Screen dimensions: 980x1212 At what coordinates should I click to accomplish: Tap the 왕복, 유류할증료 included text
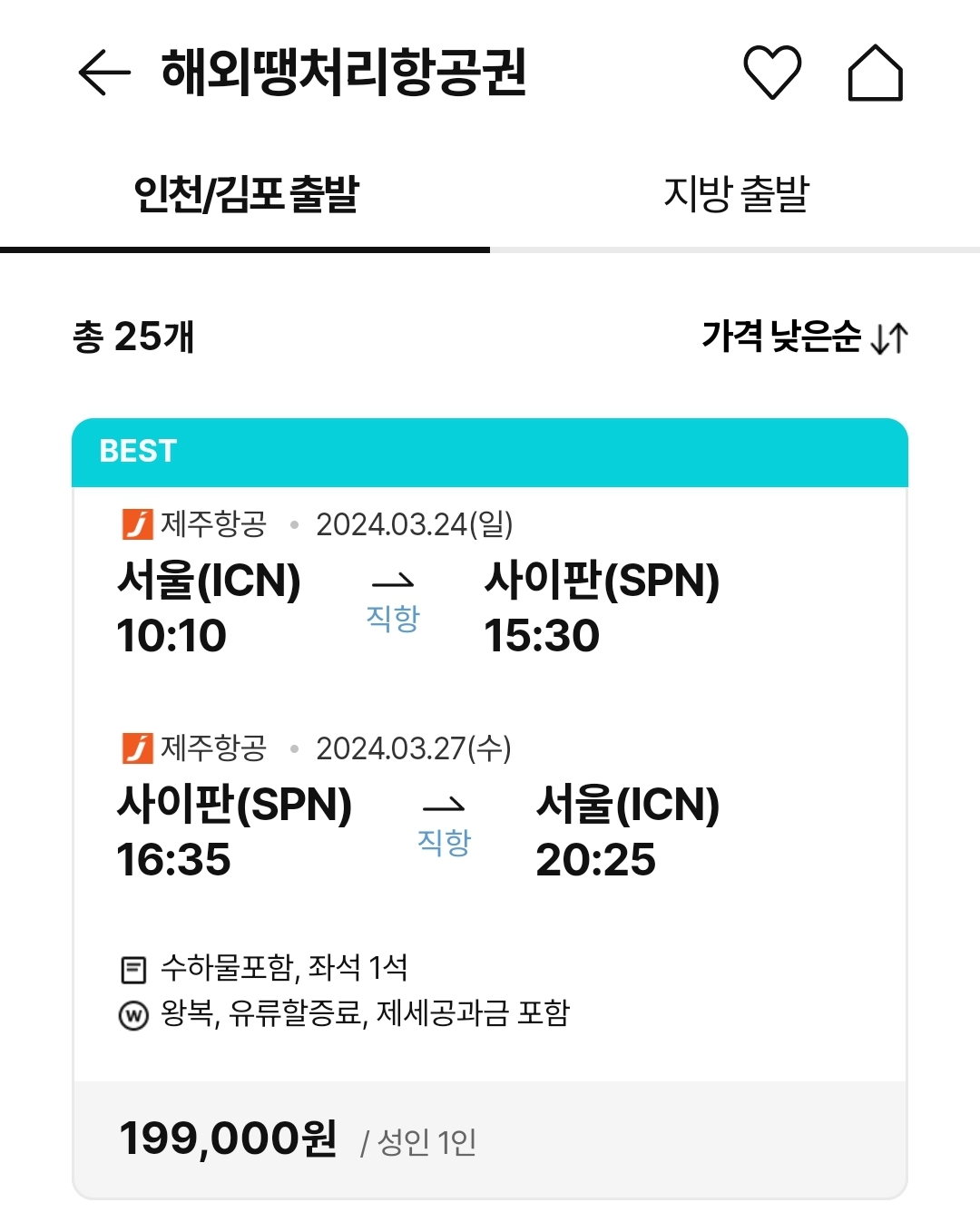(363, 1016)
